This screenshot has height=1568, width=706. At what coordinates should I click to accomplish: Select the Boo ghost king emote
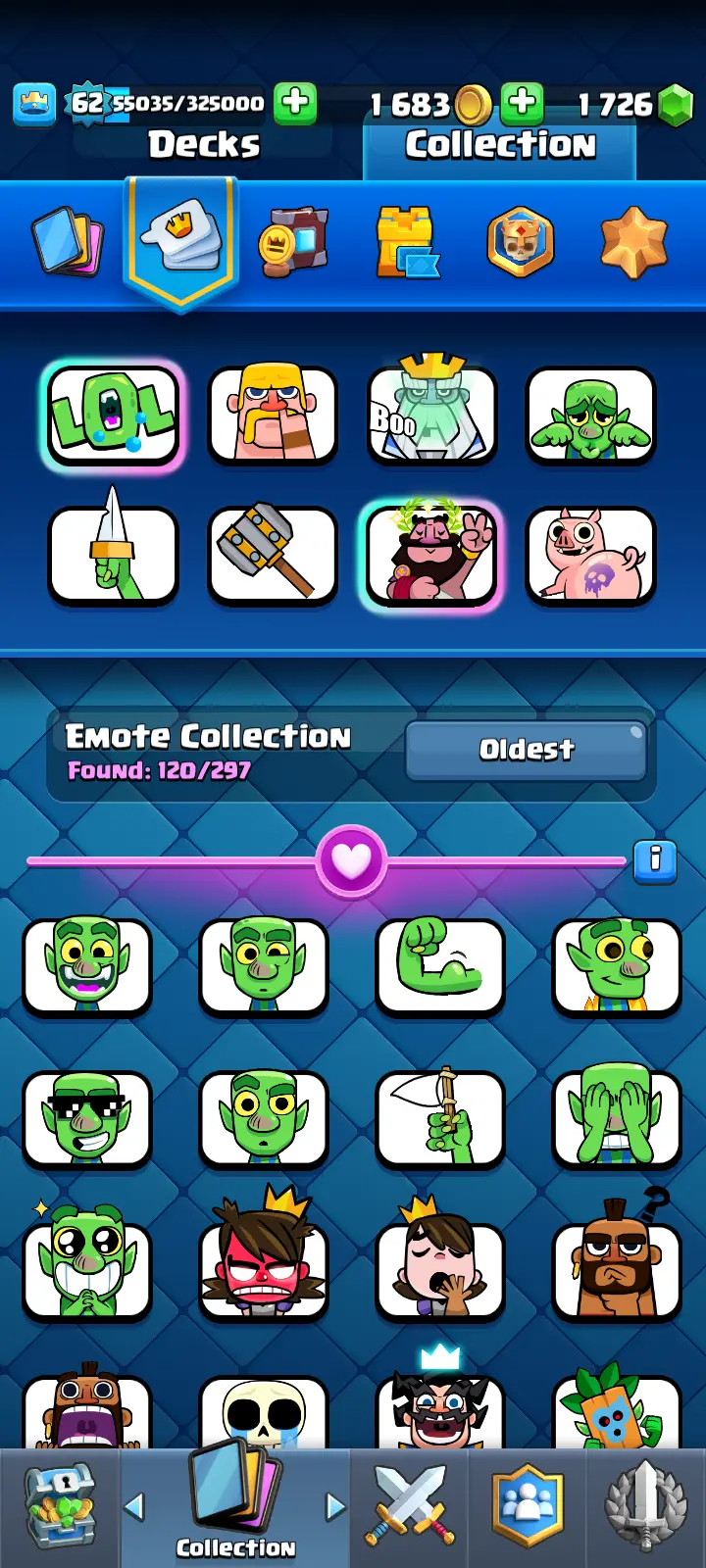click(x=431, y=415)
